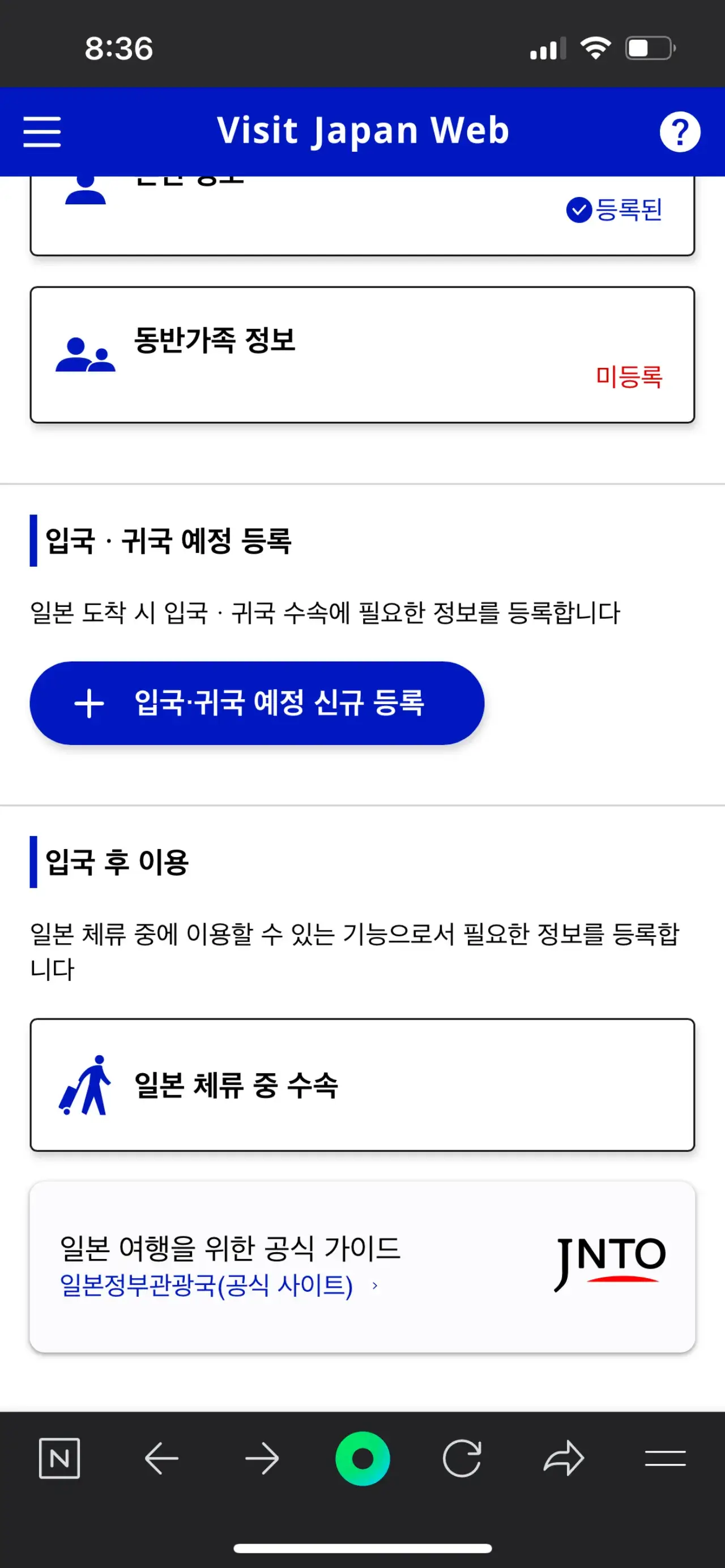The image size is (725, 1568).
Task: Go to the Naver home N button
Action: 59,1458
